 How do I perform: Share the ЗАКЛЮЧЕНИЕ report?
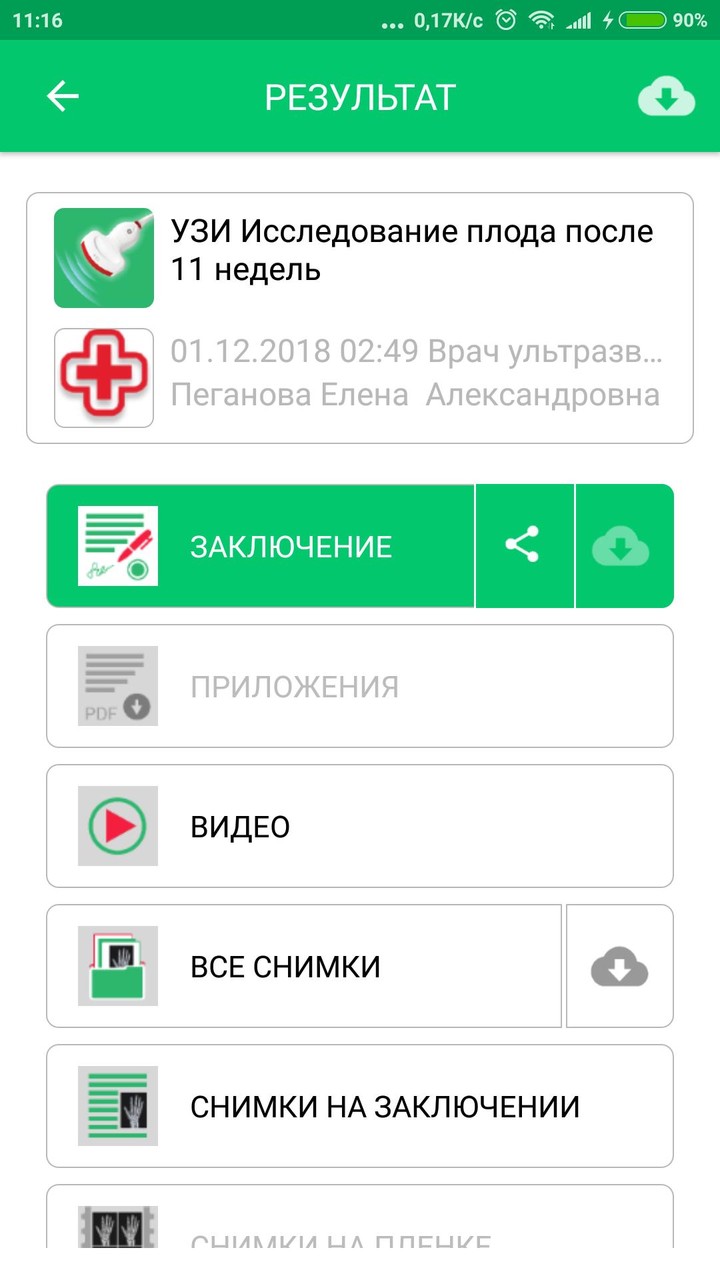[524, 545]
